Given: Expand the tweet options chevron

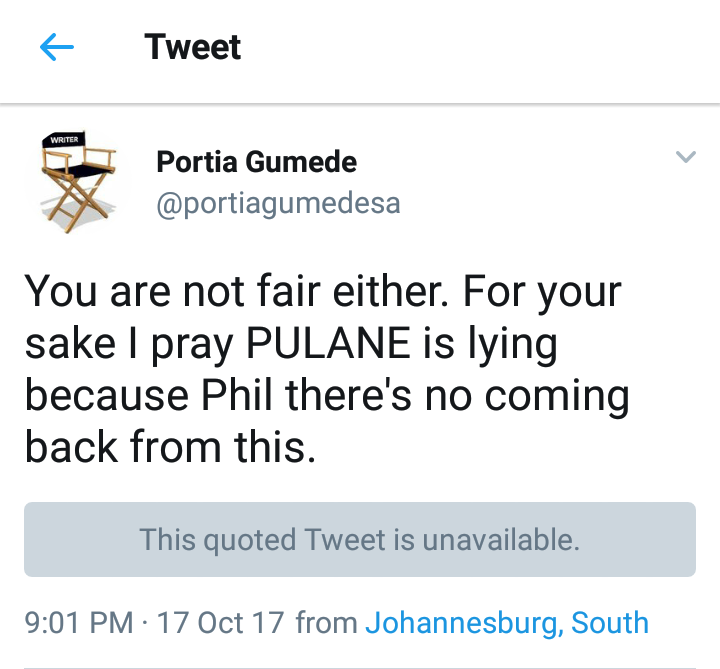Looking at the screenshot, I should (x=685, y=157).
